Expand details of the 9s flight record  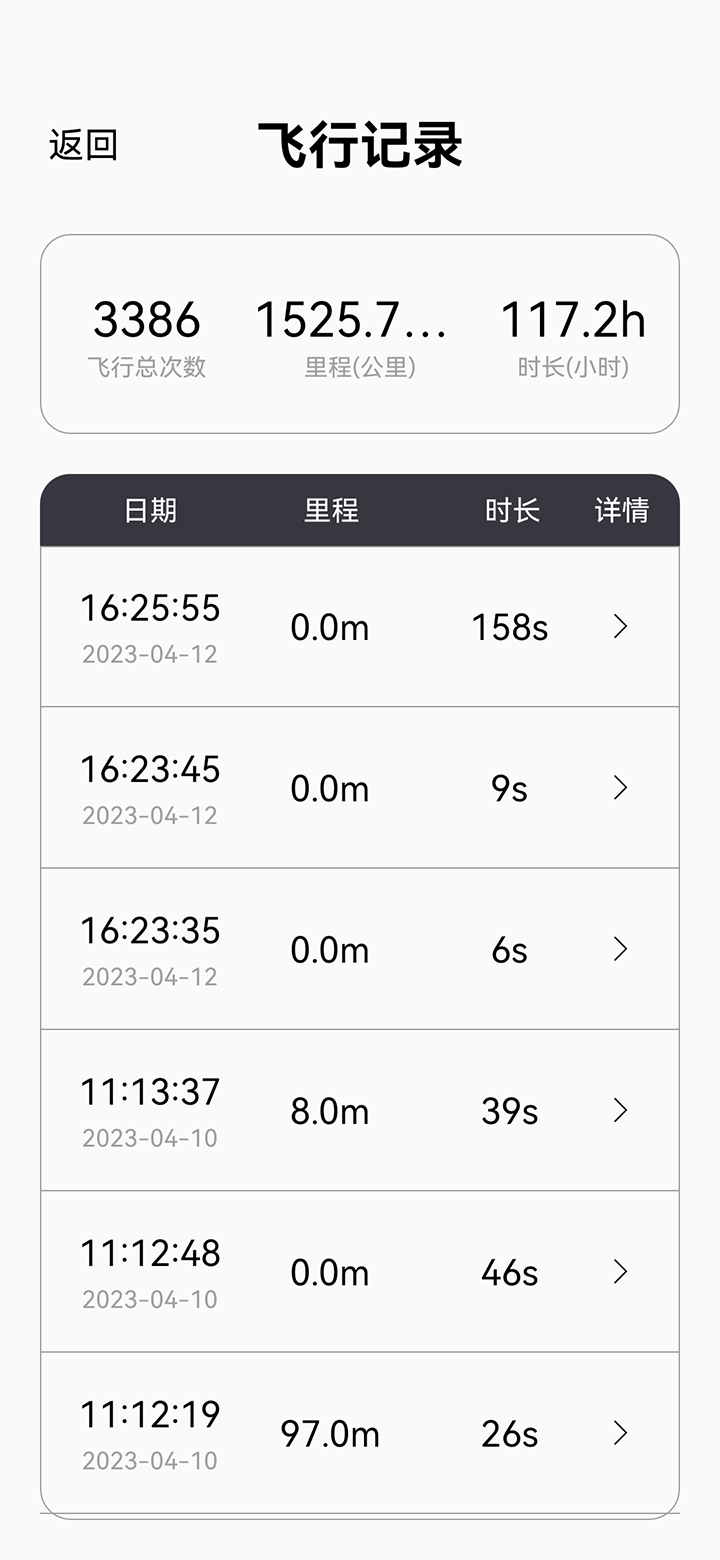pyautogui.click(x=620, y=788)
